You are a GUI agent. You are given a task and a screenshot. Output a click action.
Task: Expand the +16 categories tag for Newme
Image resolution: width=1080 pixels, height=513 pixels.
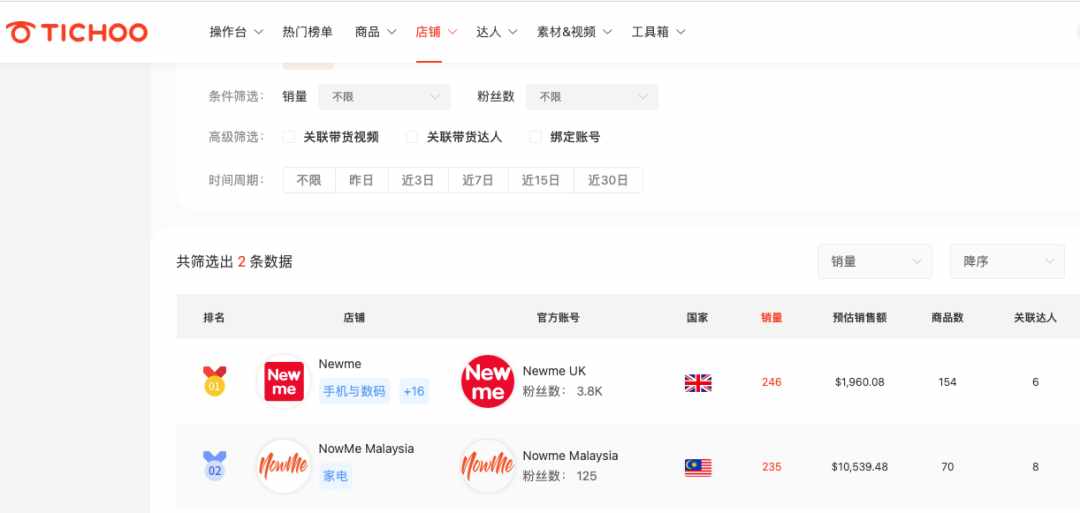(414, 391)
